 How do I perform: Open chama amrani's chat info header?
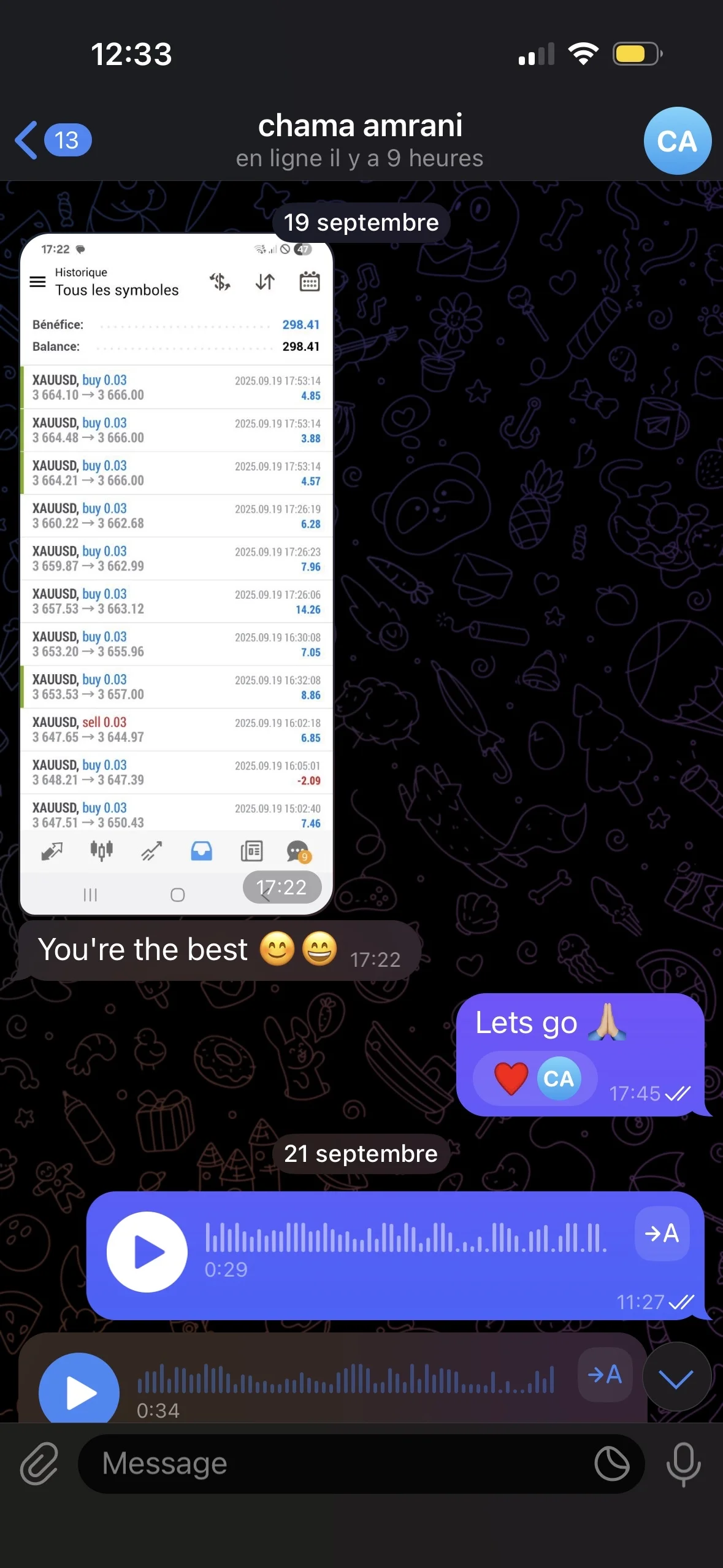(360, 140)
